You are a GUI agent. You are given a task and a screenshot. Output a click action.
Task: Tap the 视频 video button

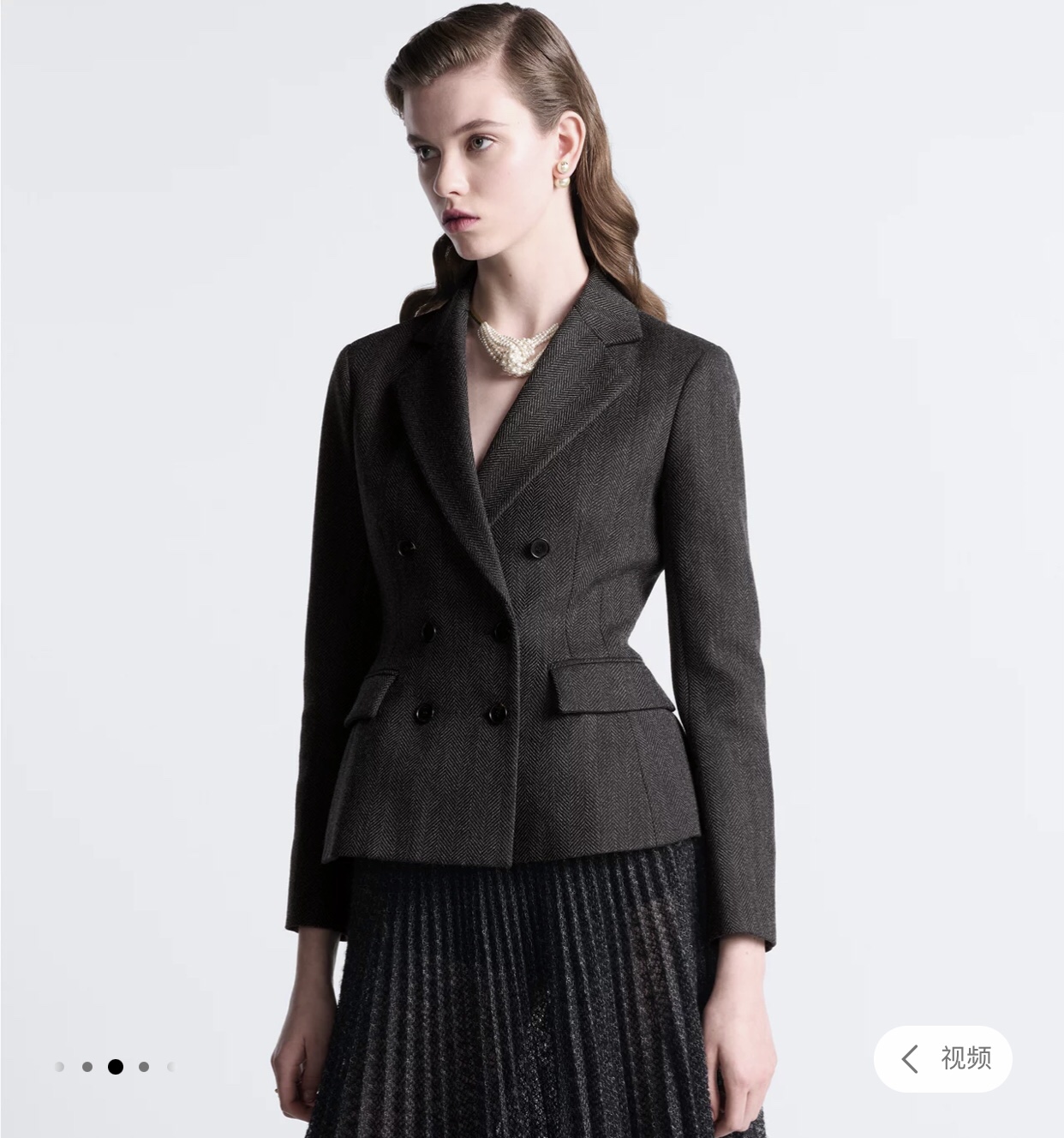coord(943,1058)
